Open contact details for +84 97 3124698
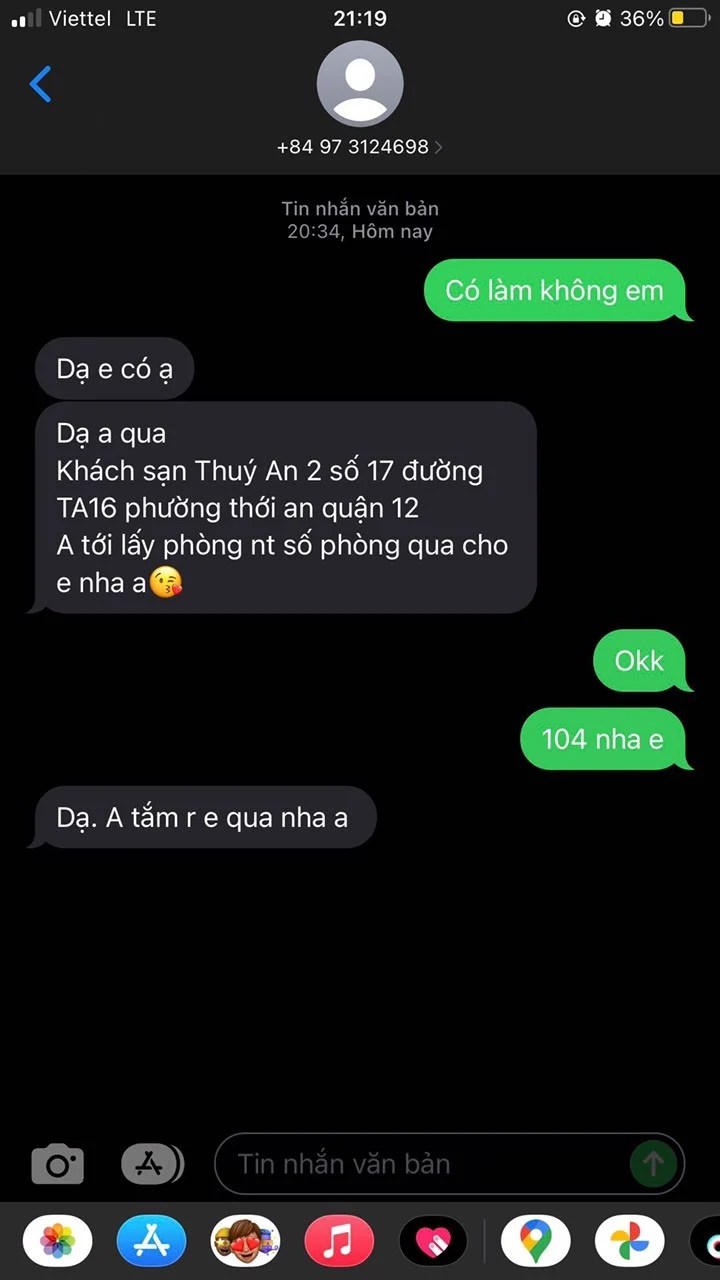The image size is (720, 1280). click(359, 147)
